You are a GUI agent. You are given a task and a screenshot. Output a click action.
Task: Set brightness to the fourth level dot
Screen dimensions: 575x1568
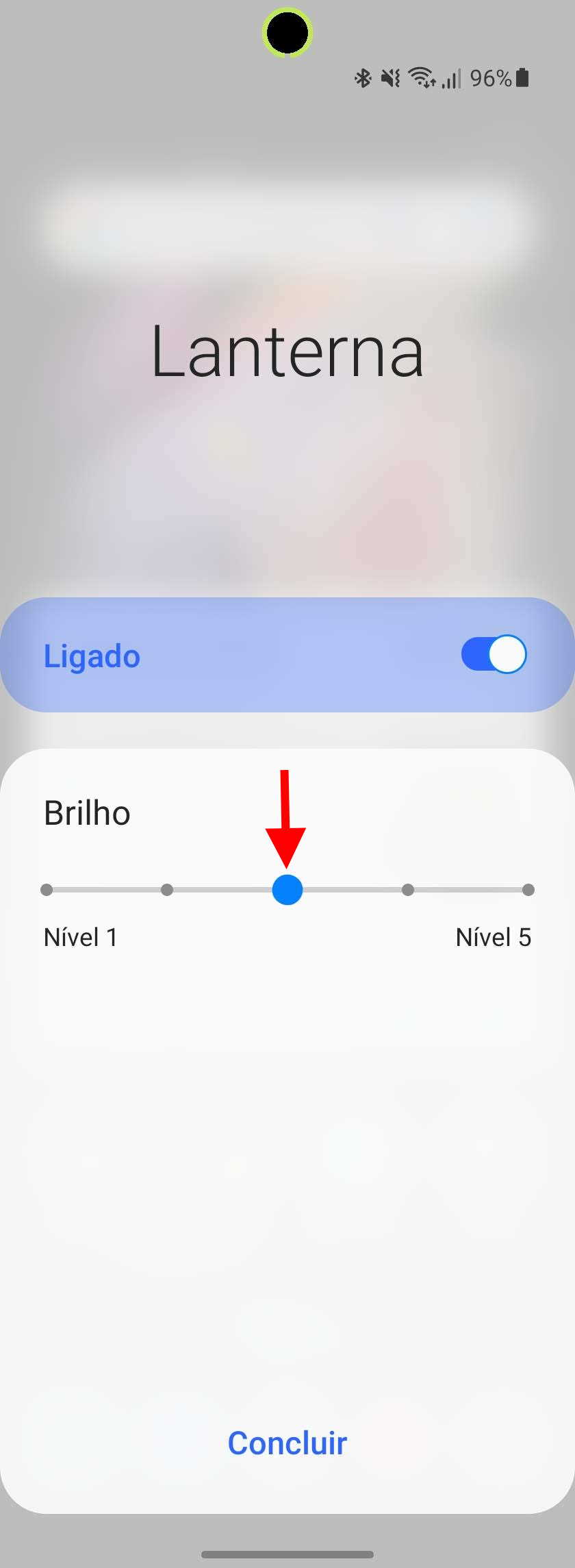coord(408,890)
